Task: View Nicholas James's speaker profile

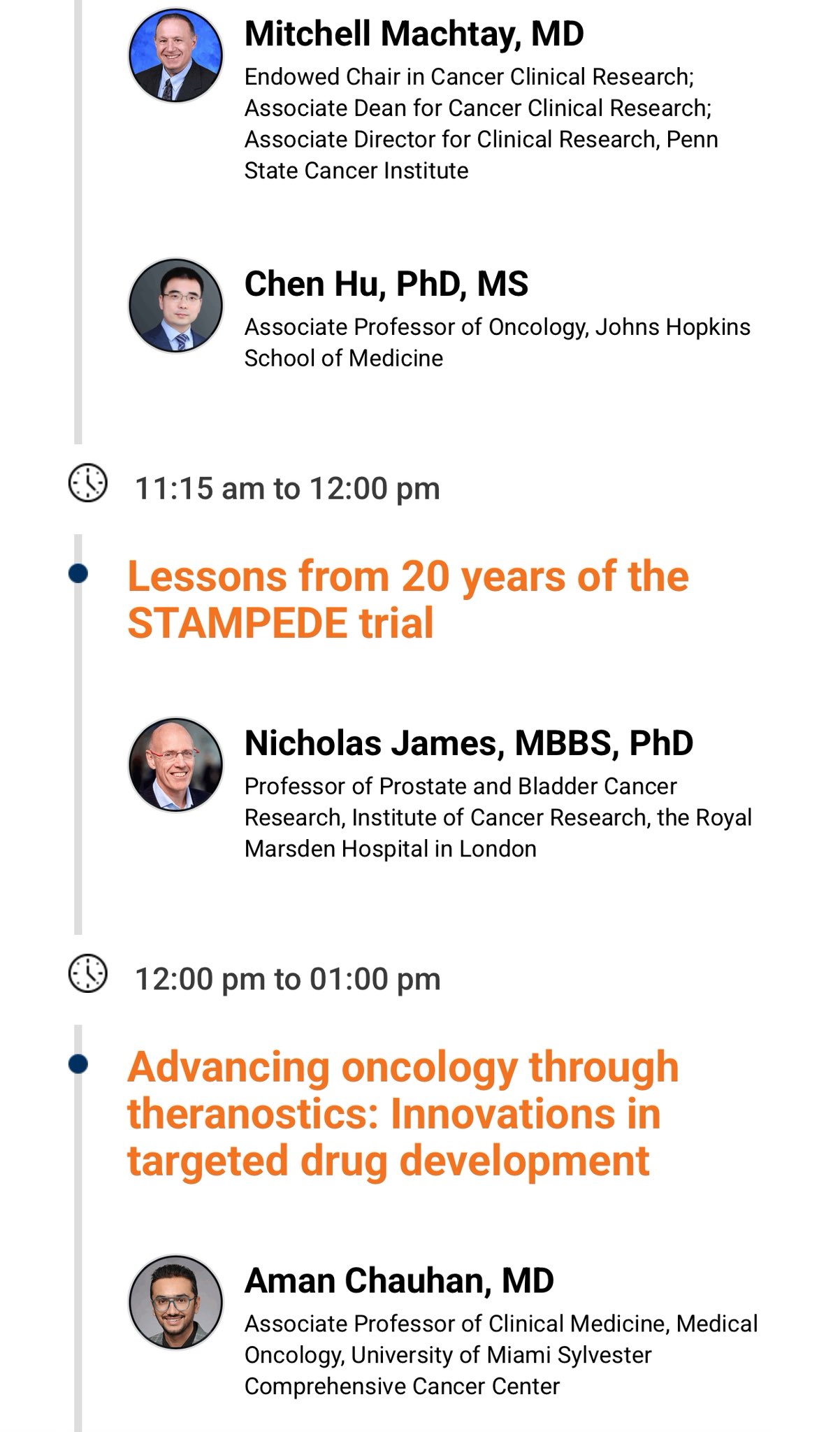Action: pyautogui.click(x=469, y=743)
